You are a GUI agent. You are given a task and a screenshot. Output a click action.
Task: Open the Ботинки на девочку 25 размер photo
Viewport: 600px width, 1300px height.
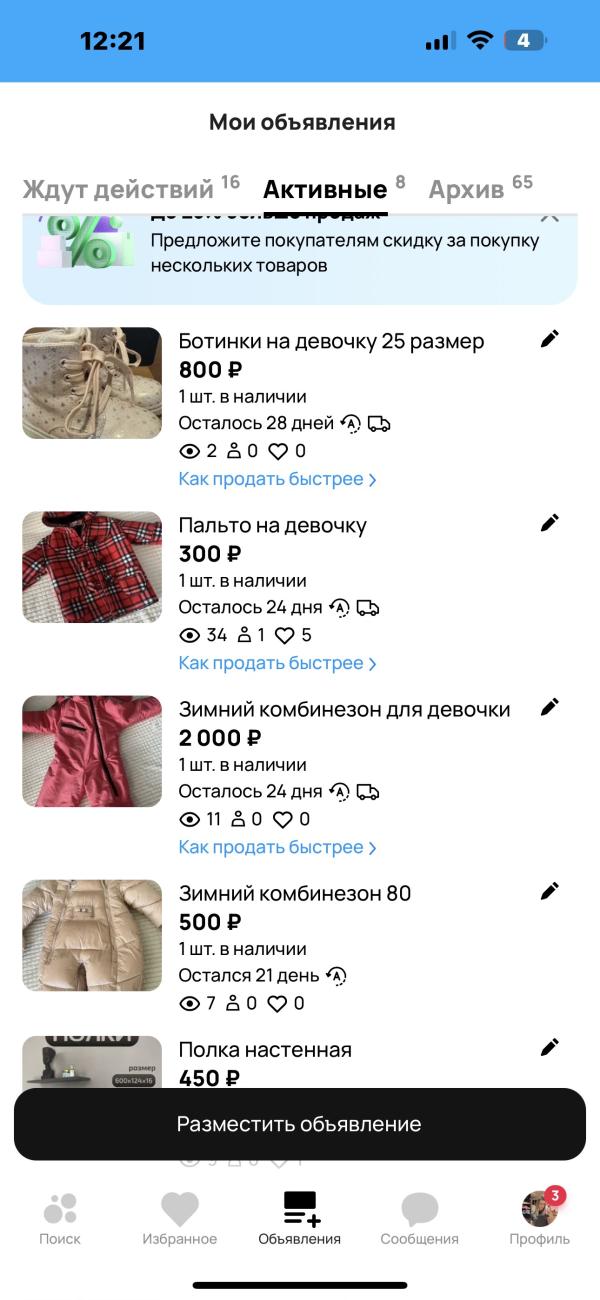click(x=92, y=383)
